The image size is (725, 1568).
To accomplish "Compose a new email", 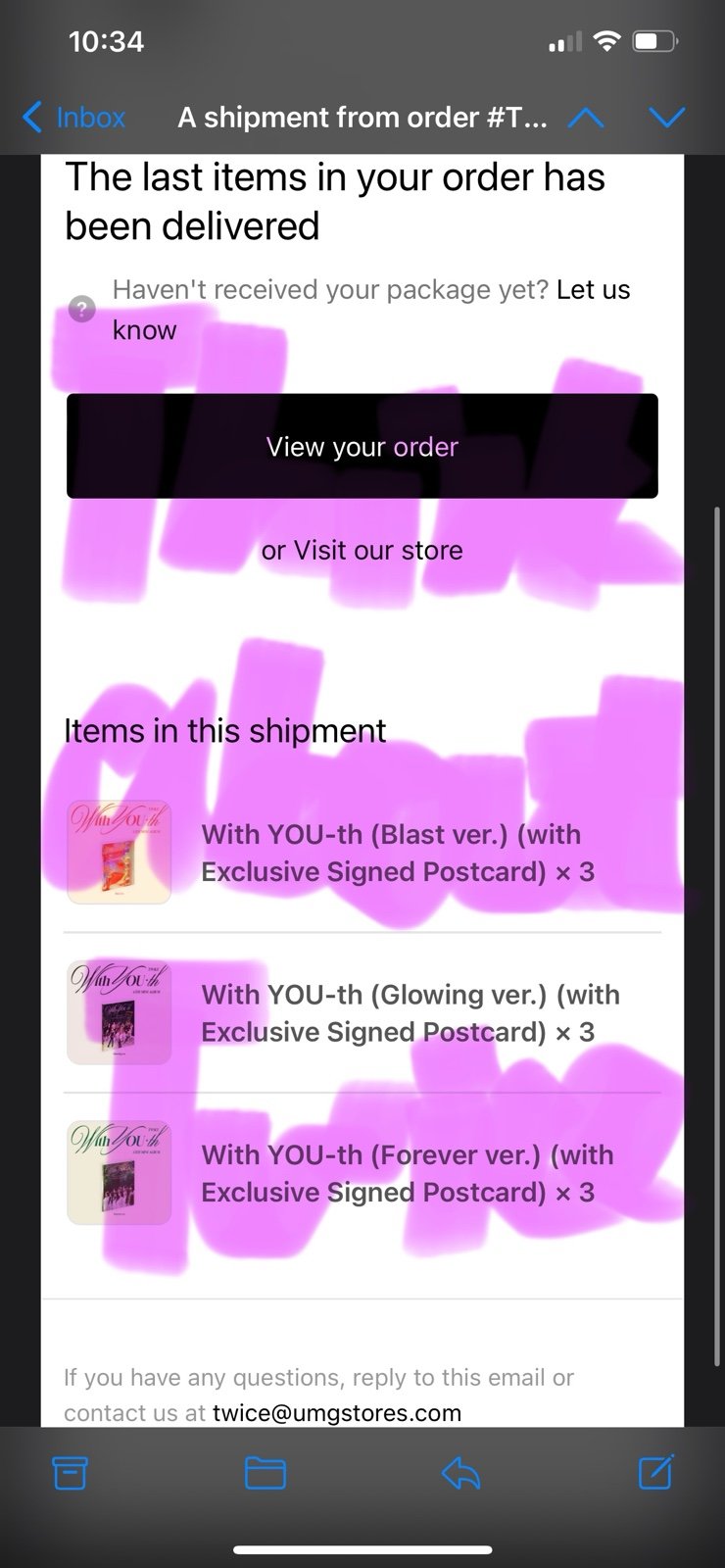I will pos(655,1472).
